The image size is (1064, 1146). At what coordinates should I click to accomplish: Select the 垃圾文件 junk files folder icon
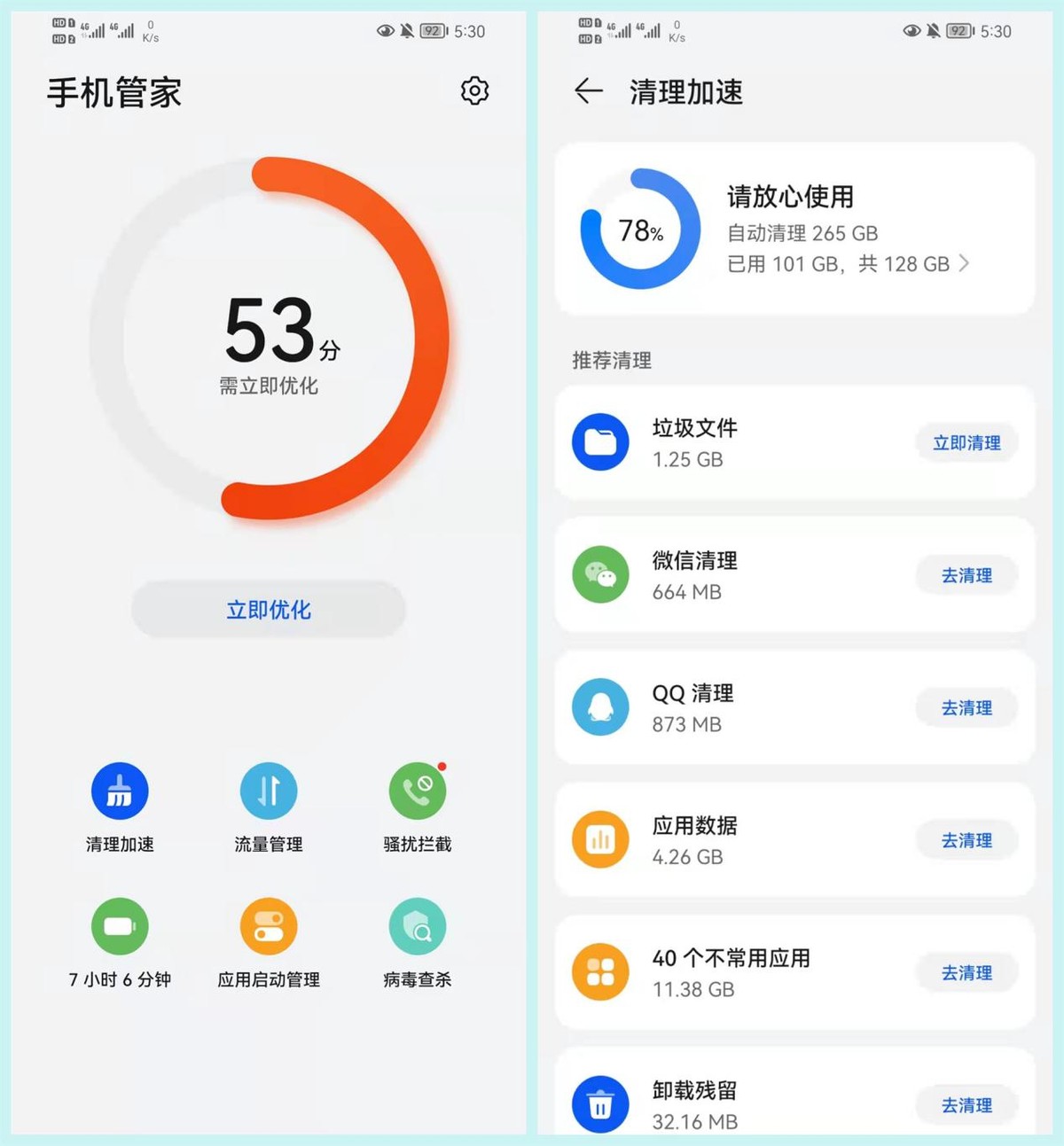(600, 442)
